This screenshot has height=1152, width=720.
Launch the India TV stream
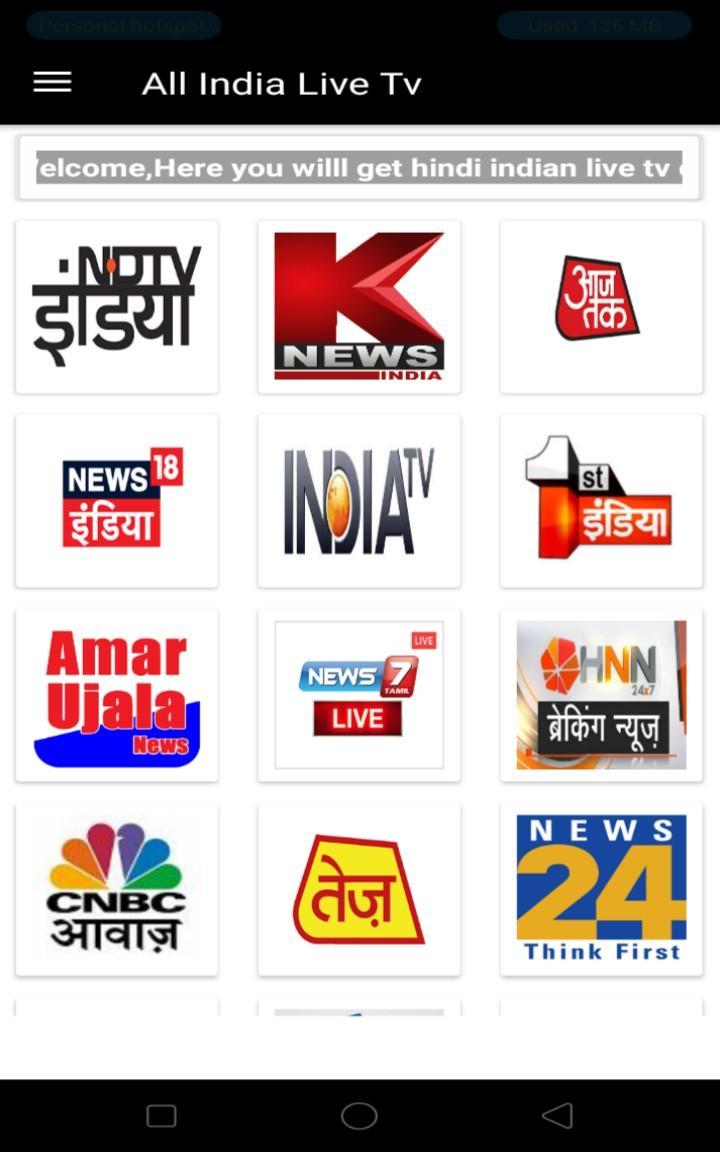pyautogui.click(x=359, y=501)
